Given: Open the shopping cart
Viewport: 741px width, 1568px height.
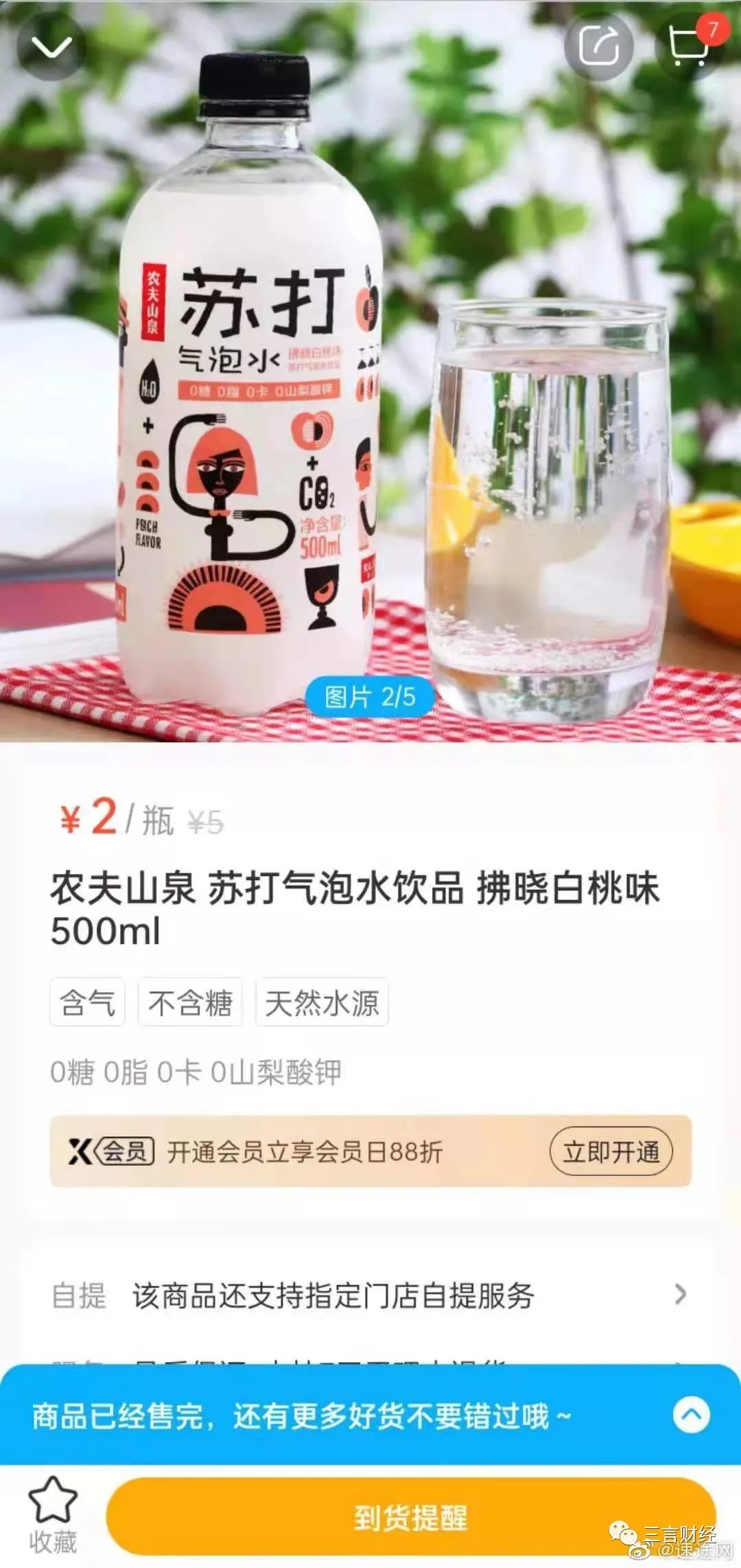Looking at the screenshot, I should coord(690,45).
